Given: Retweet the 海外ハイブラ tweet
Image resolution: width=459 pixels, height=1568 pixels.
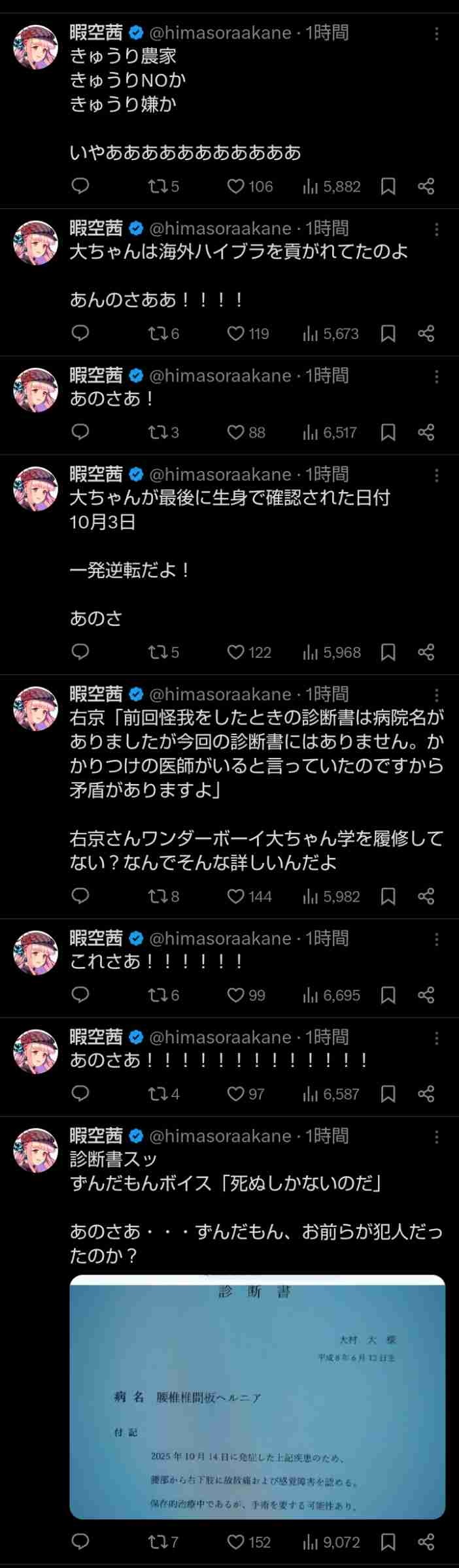Looking at the screenshot, I should click(157, 334).
